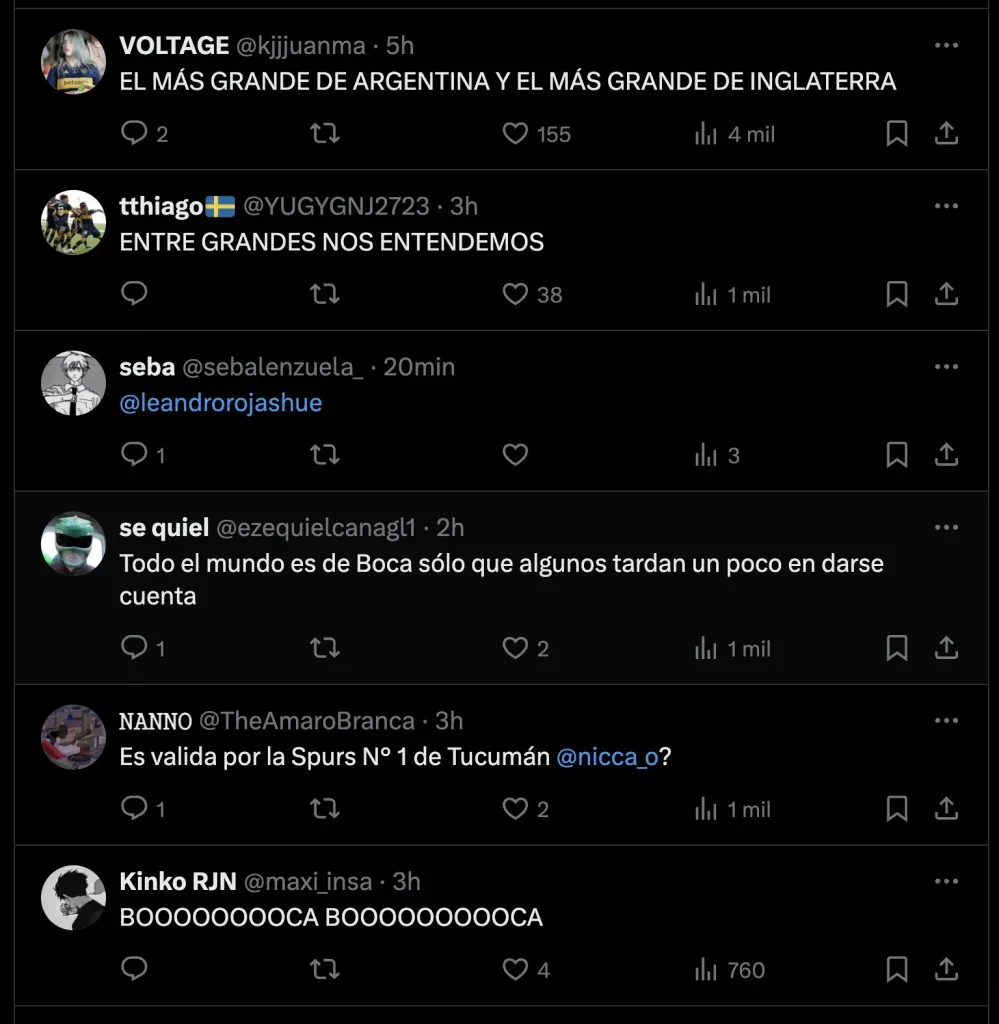Like se quiel's reply about Boca
The width and height of the screenshot is (999, 1024).
pyautogui.click(x=515, y=648)
